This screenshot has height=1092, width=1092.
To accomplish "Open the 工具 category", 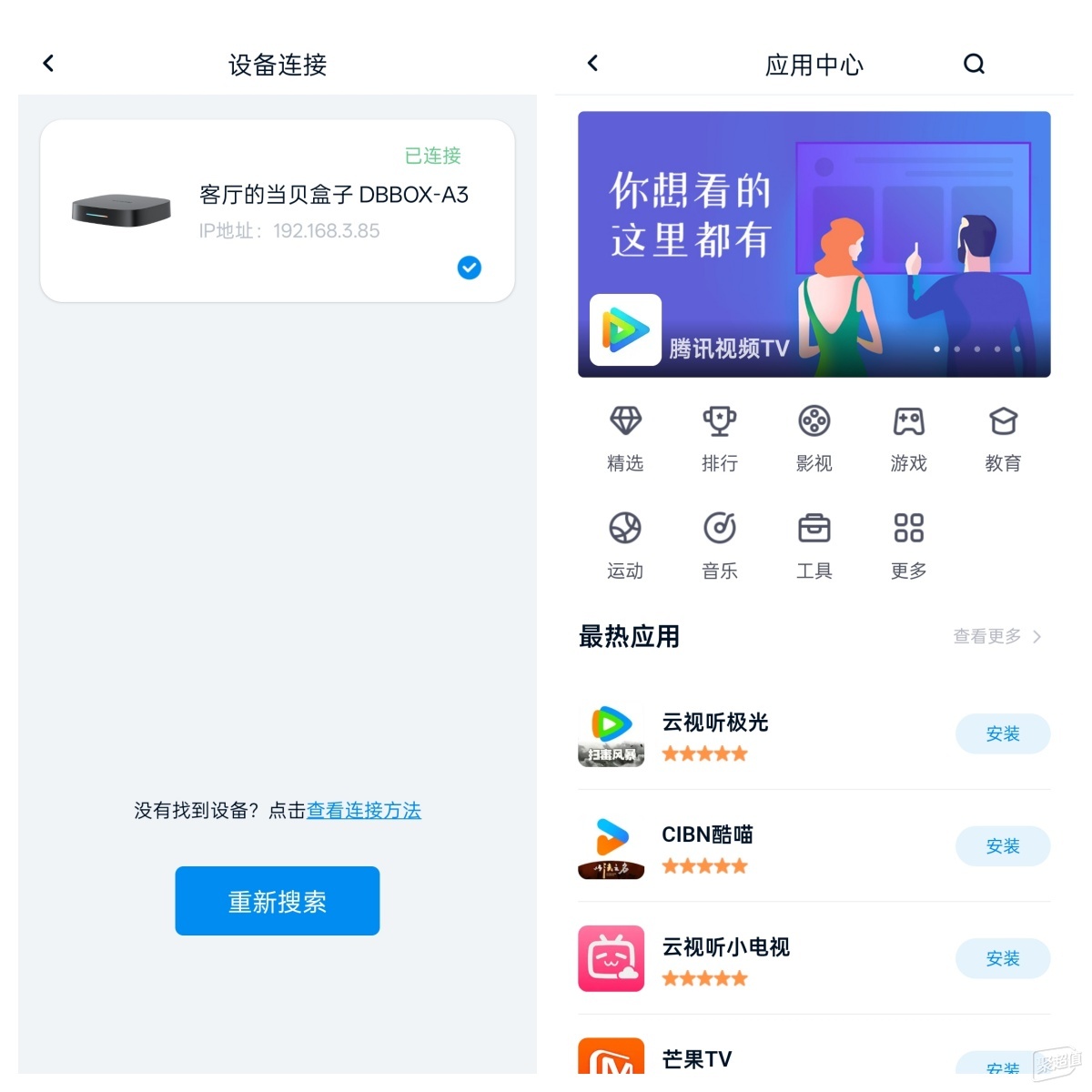I will (x=814, y=544).
